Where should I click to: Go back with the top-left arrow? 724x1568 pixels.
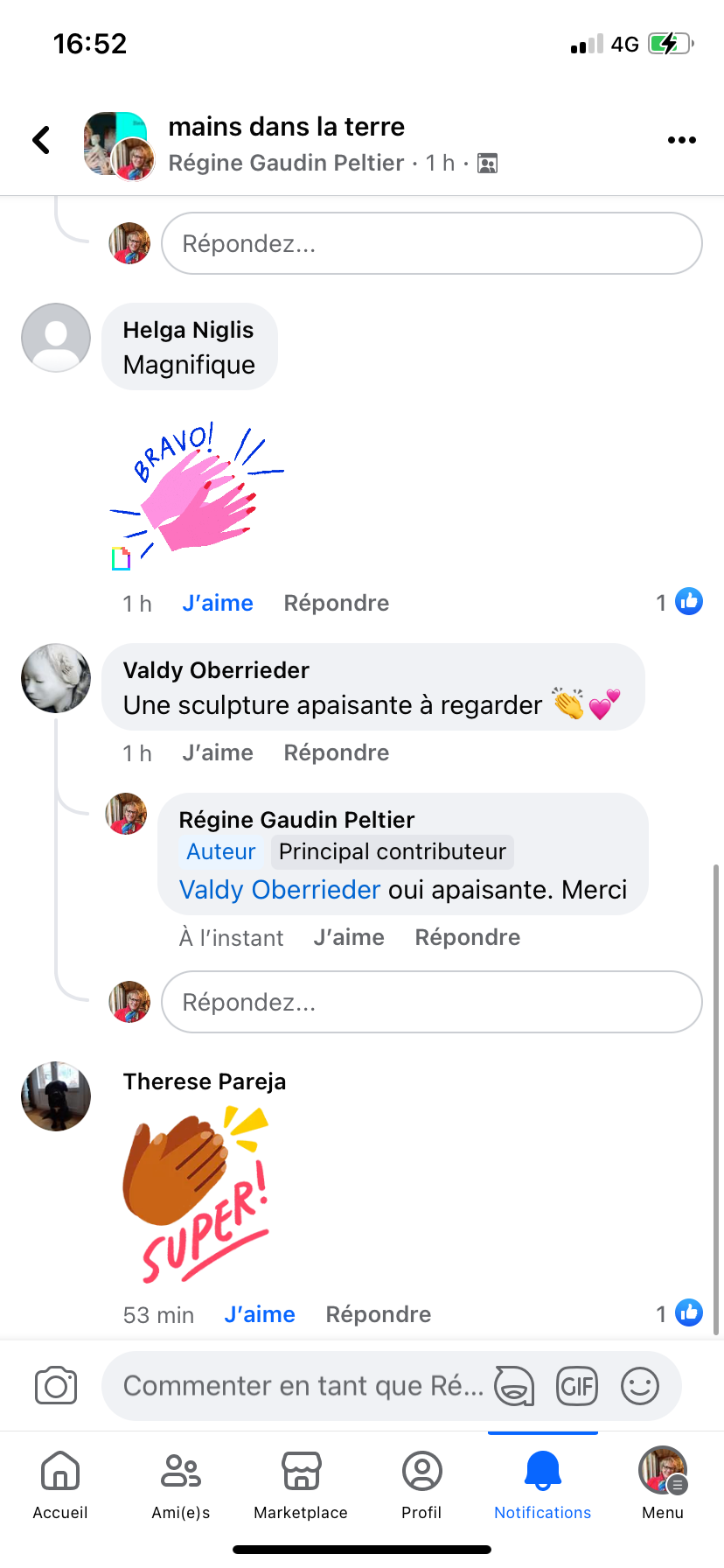(x=41, y=140)
